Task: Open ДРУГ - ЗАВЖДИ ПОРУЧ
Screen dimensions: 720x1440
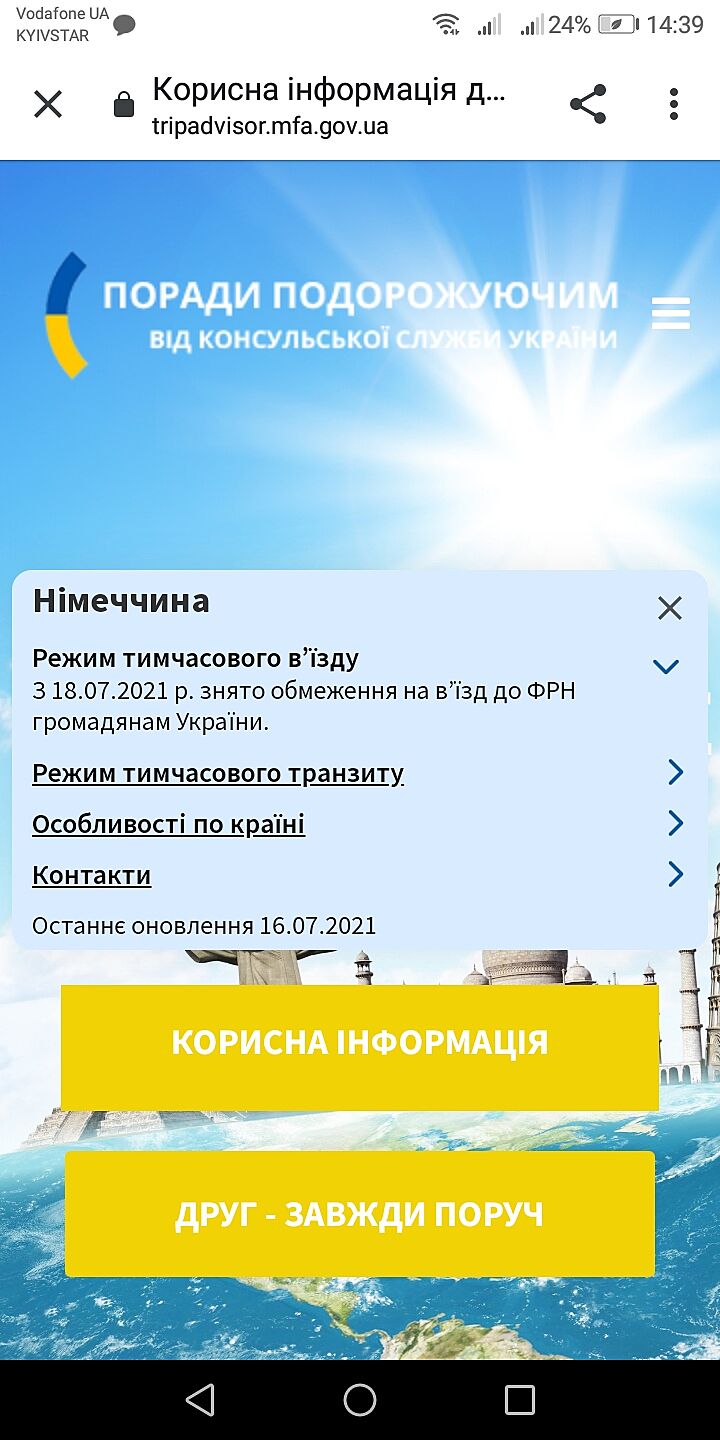Action: (x=360, y=1214)
